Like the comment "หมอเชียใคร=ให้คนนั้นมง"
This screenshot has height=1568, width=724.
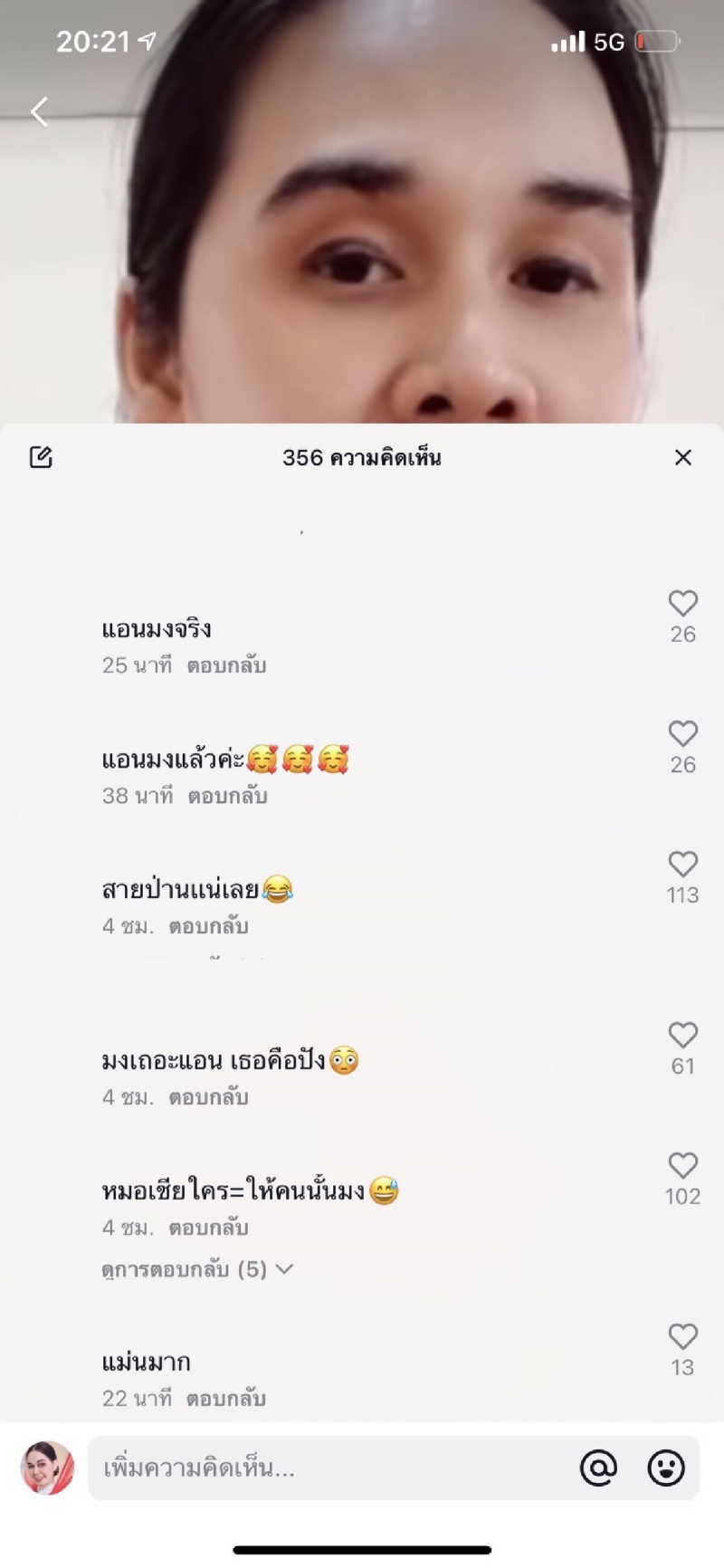coord(683,1166)
